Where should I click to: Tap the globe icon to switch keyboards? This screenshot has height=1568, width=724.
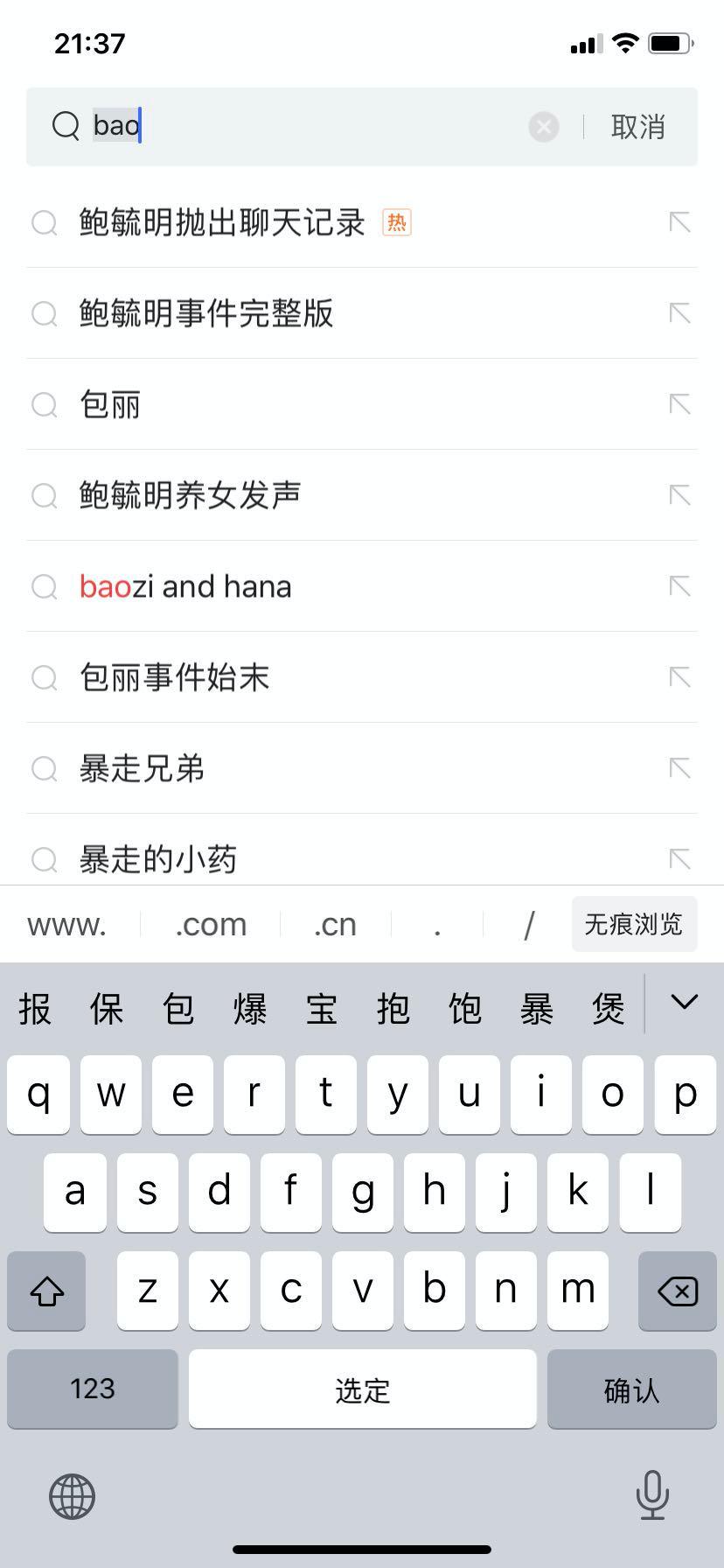(x=72, y=1496)
